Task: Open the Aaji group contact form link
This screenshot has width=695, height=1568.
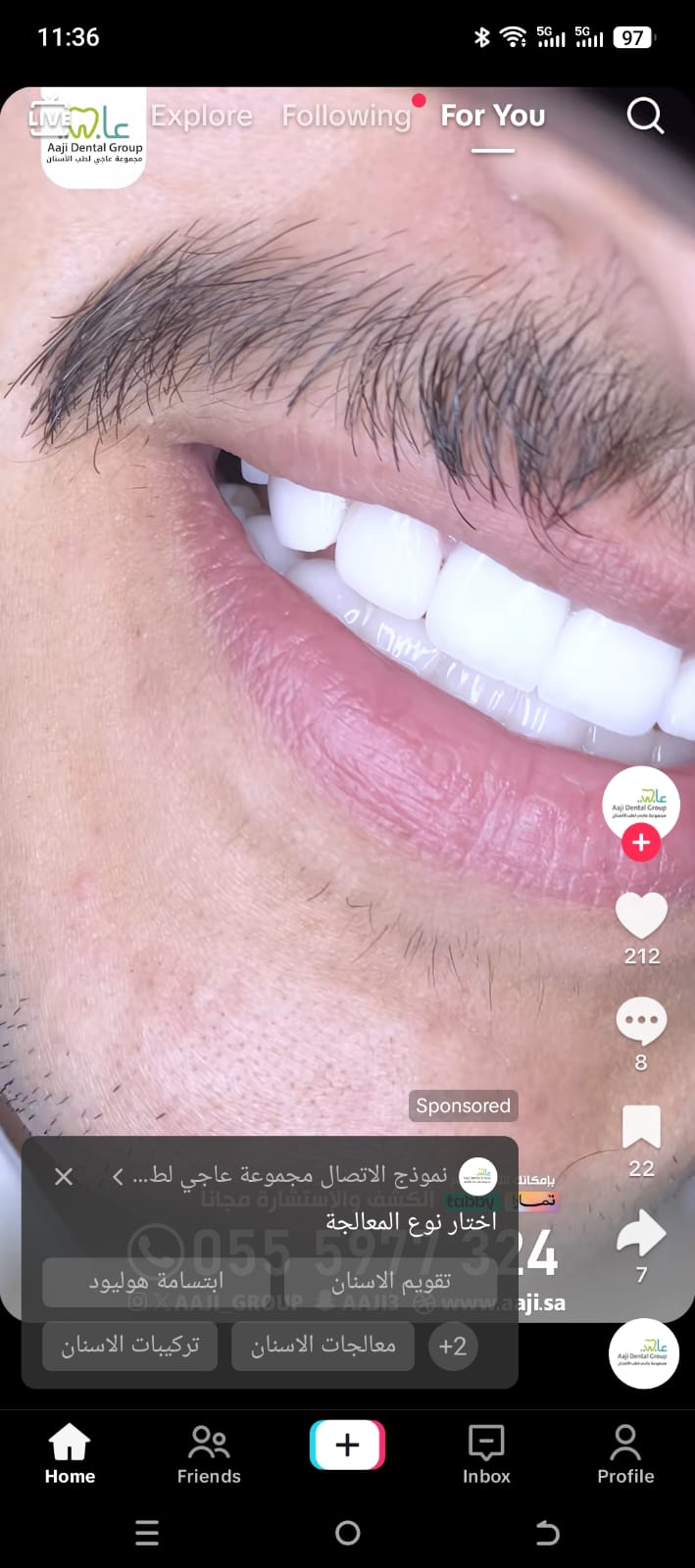Action: point(284,1175)
